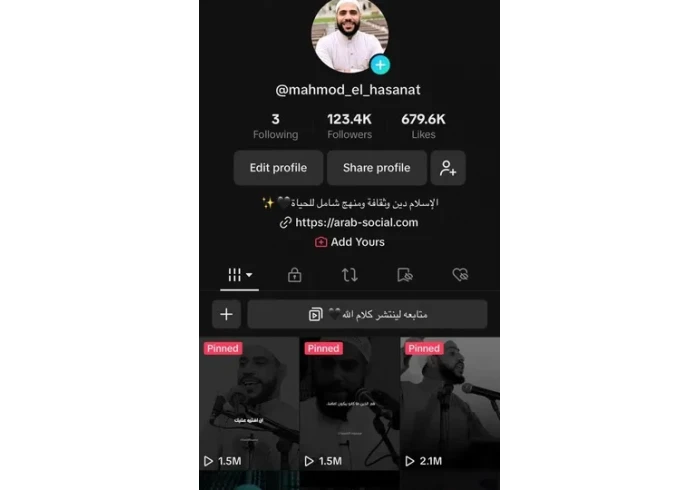Screen dimensions: 700x490
Task: Switch to the saved bookmarks tab
Action: click(x=404, y=274)
